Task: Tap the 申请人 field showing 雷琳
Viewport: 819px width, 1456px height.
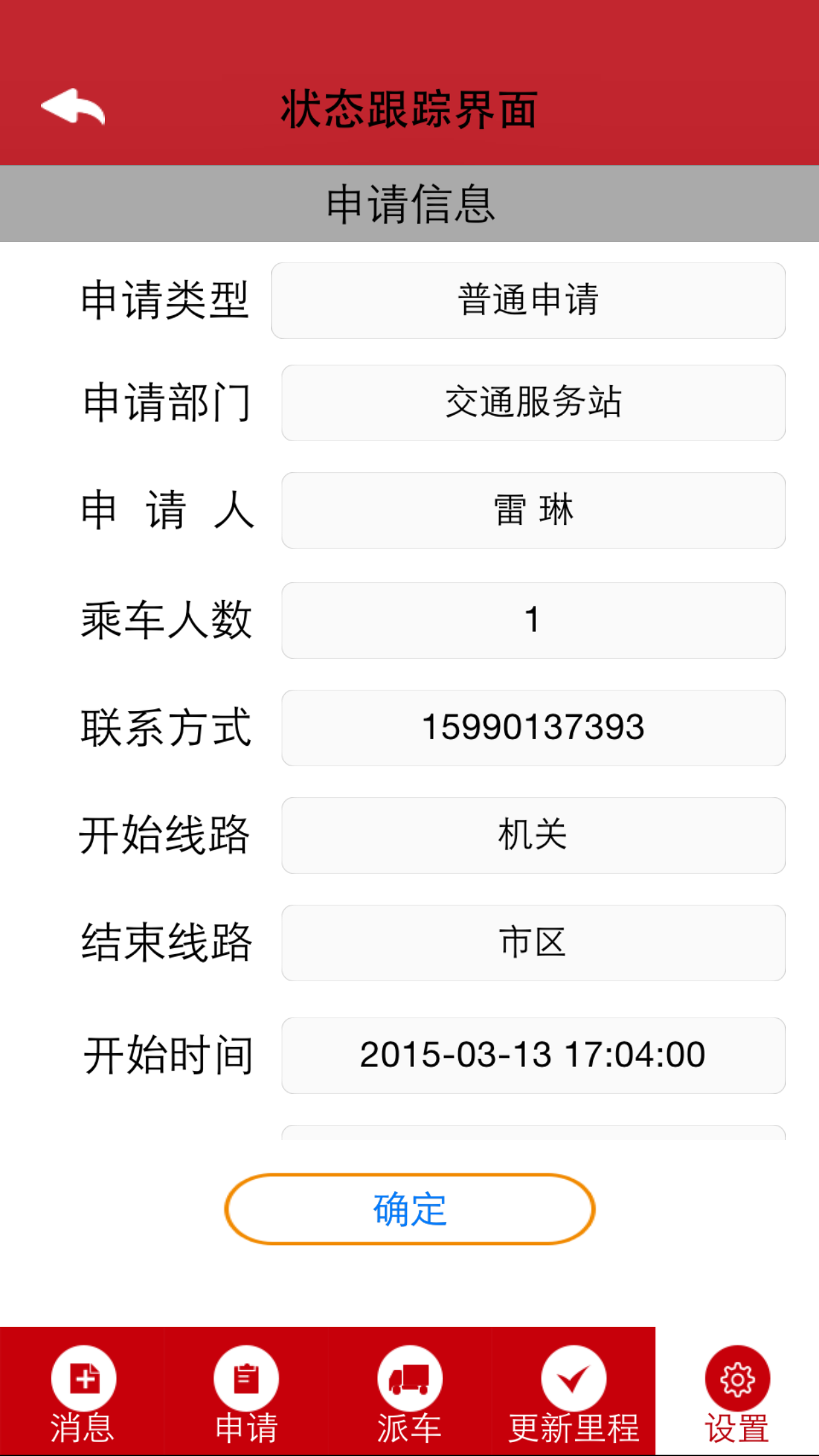Action: pyautogui.click(x=533, y=510)
